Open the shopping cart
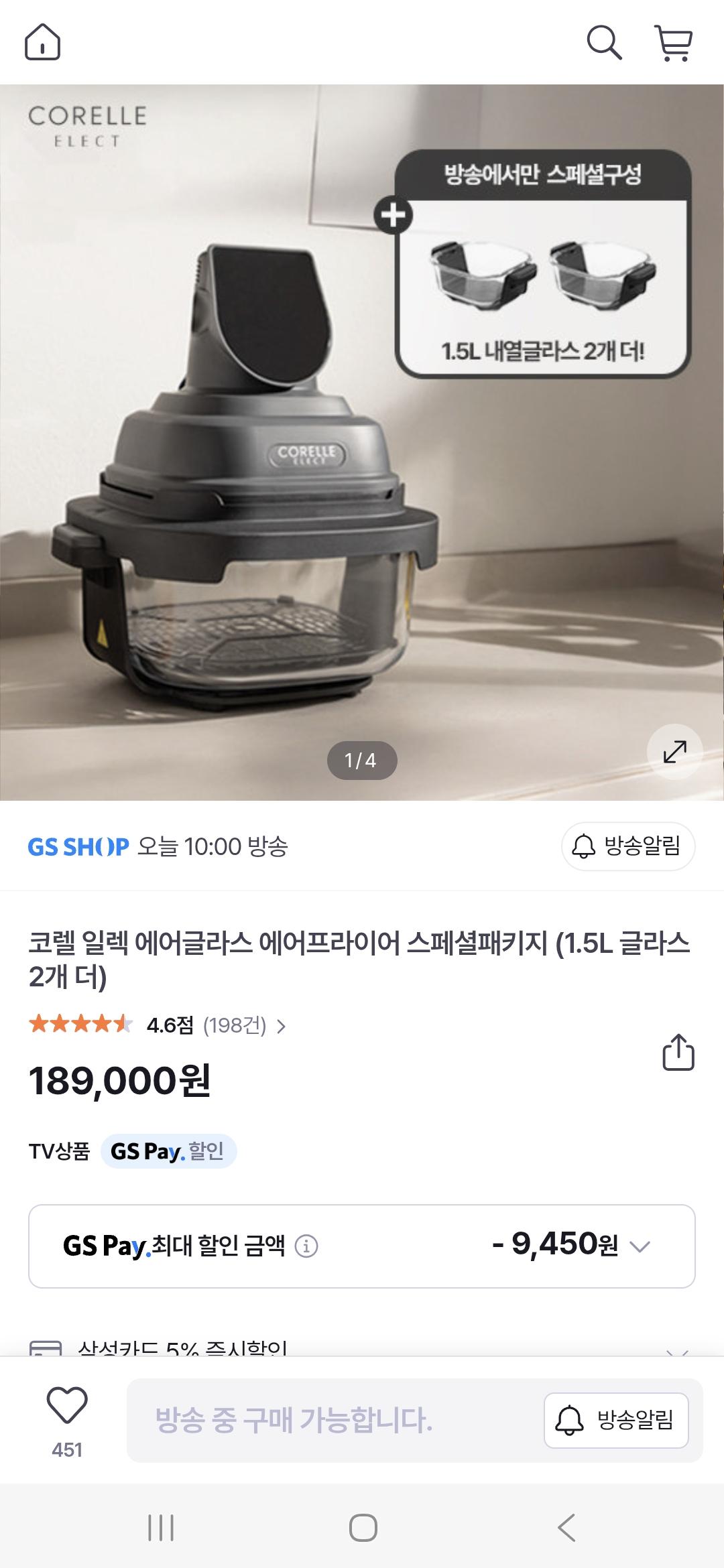 (x=673, y=43)
